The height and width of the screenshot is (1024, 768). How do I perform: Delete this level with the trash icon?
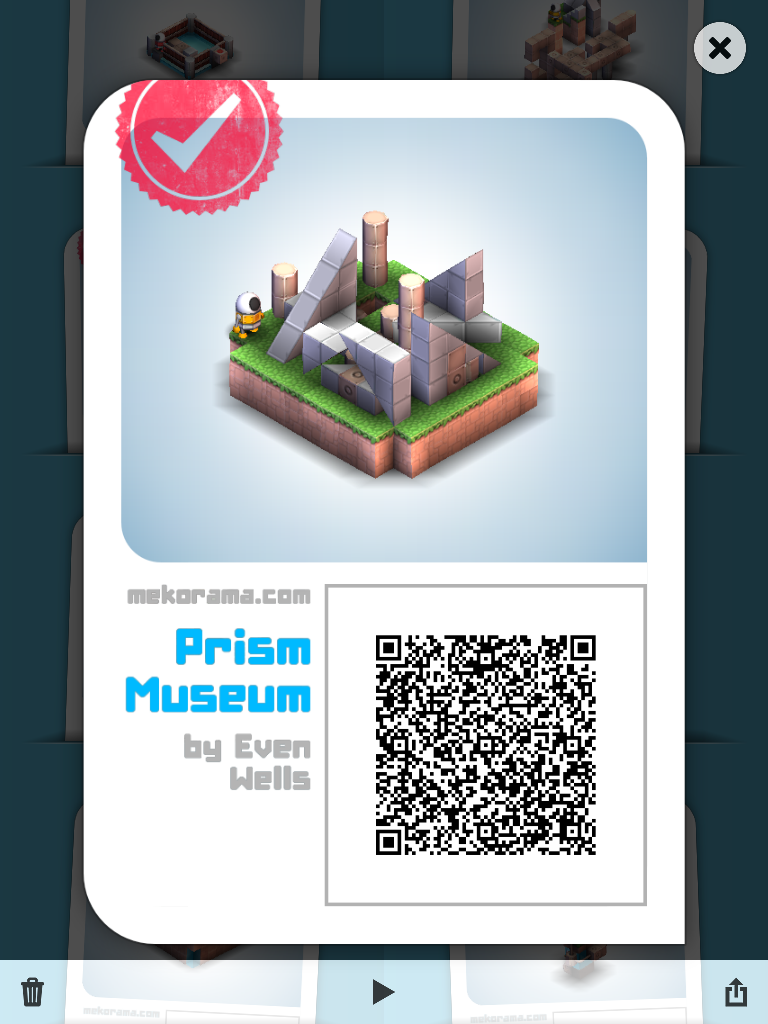[x=33, y=992]
